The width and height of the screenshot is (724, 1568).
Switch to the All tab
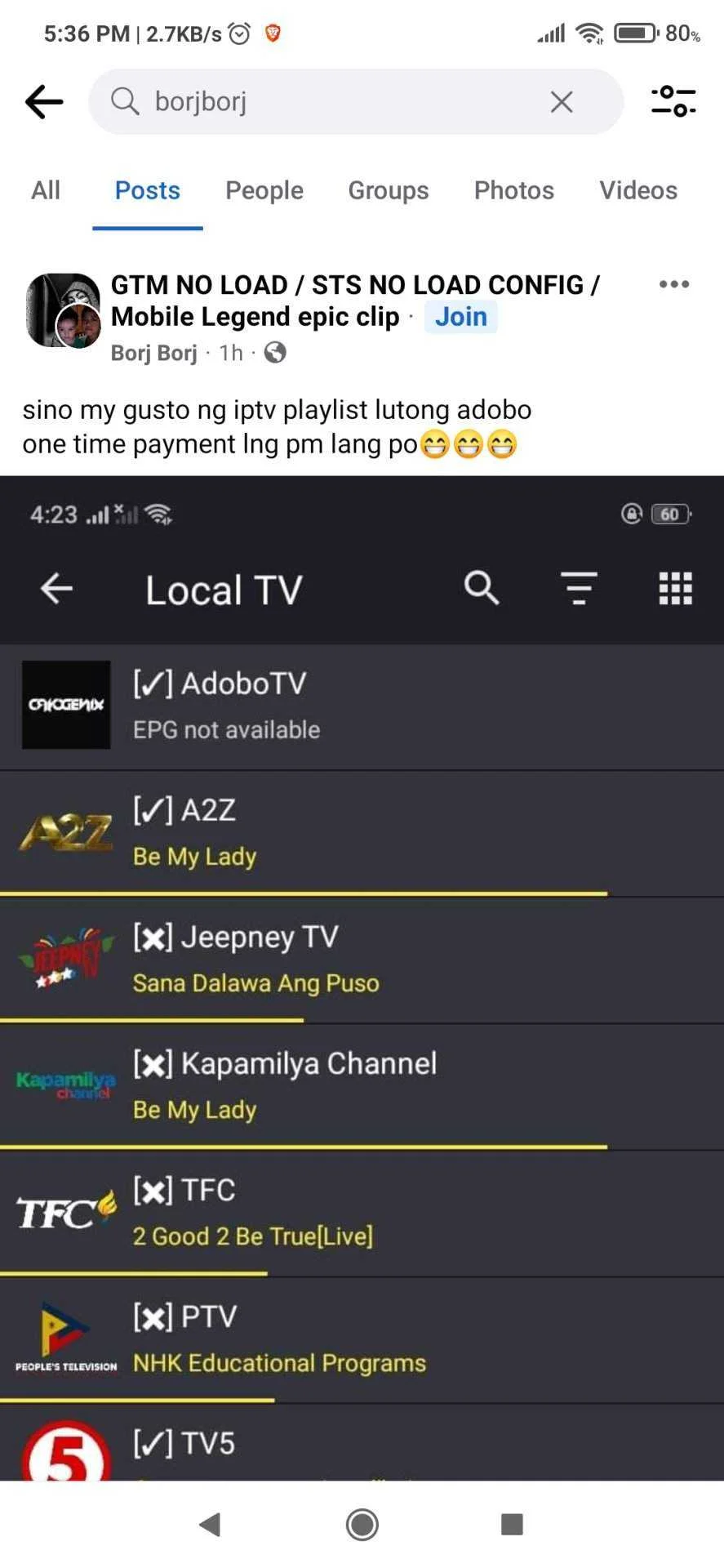46,190
